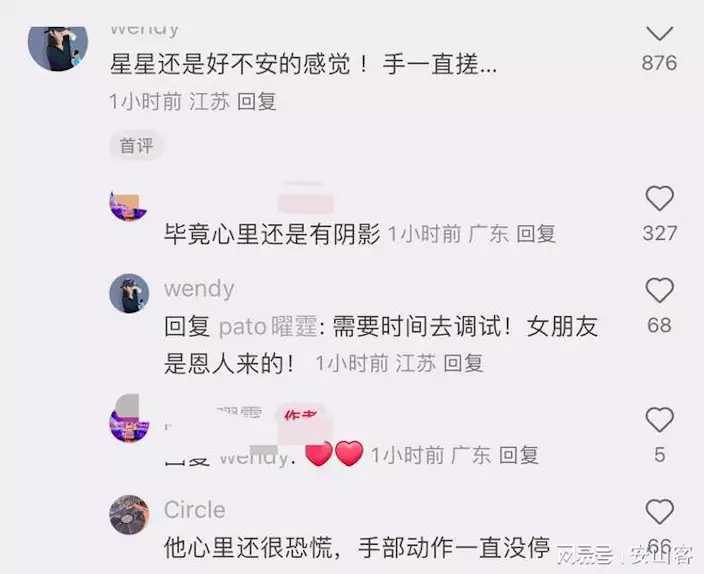Like wendy's comment with 876 likes
The width and height of the screenshot is (704, 574).
[x=659, y=34]
